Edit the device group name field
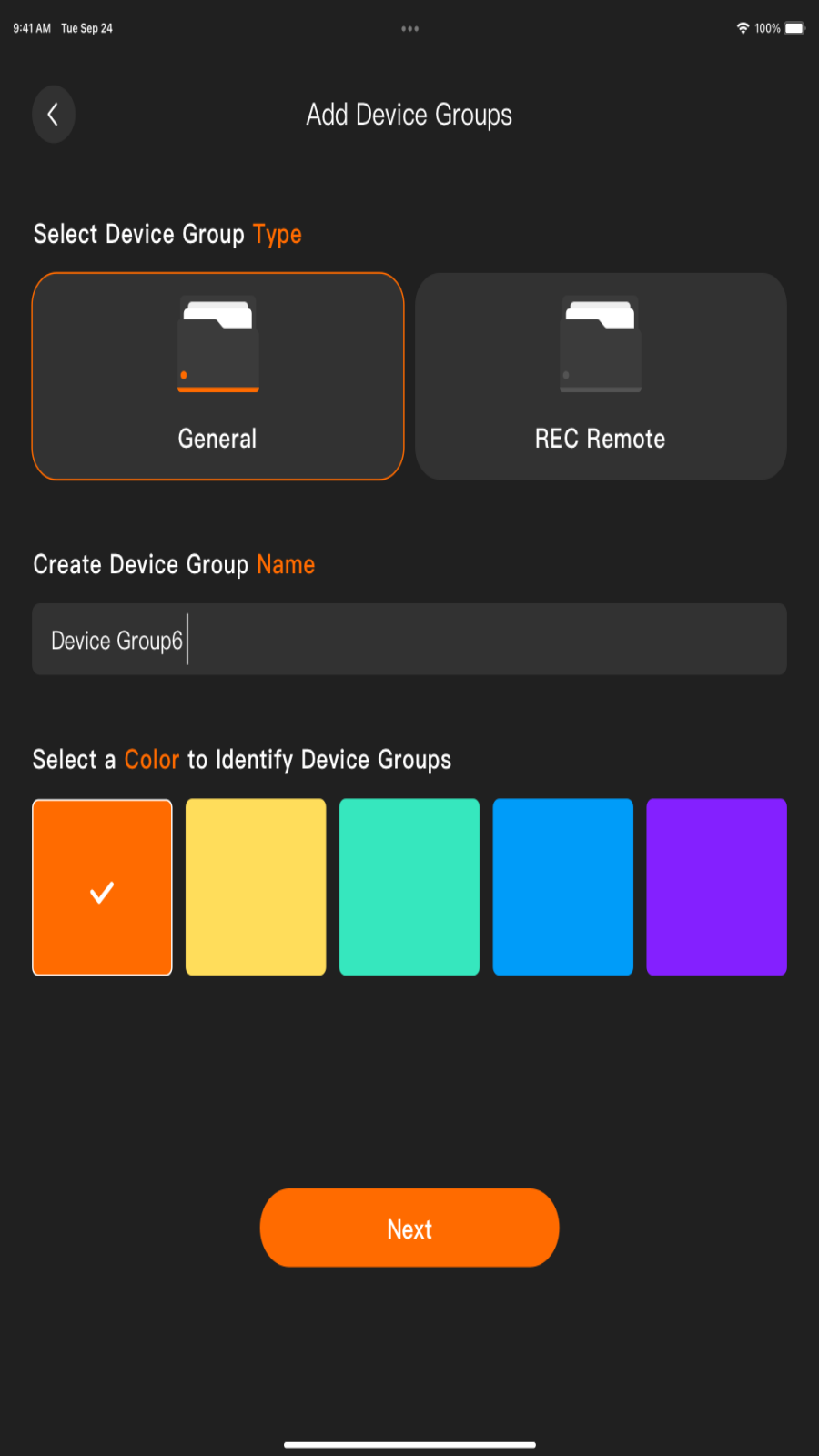 [409, 640]
